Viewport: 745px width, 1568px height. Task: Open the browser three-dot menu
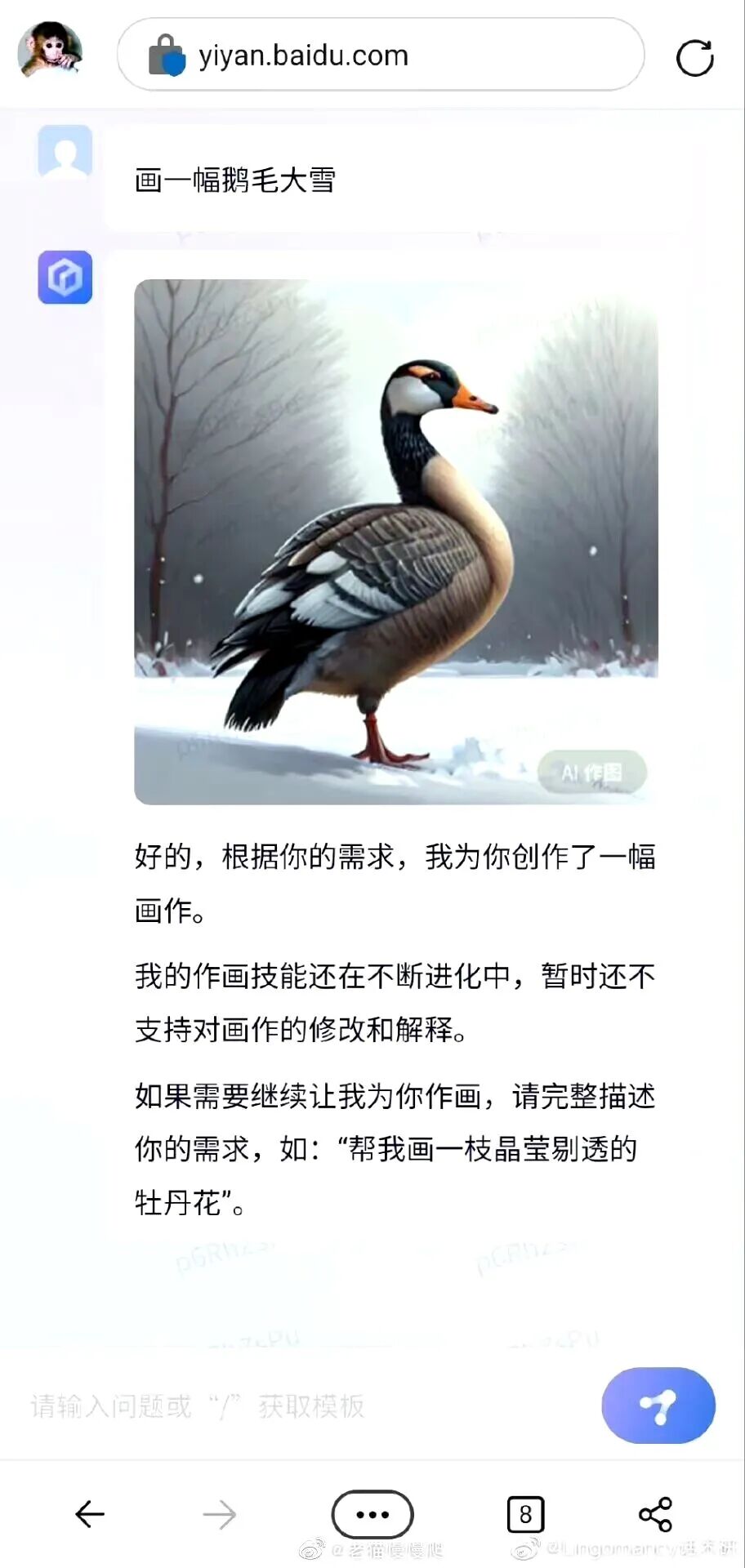[x=372, y=1514]
